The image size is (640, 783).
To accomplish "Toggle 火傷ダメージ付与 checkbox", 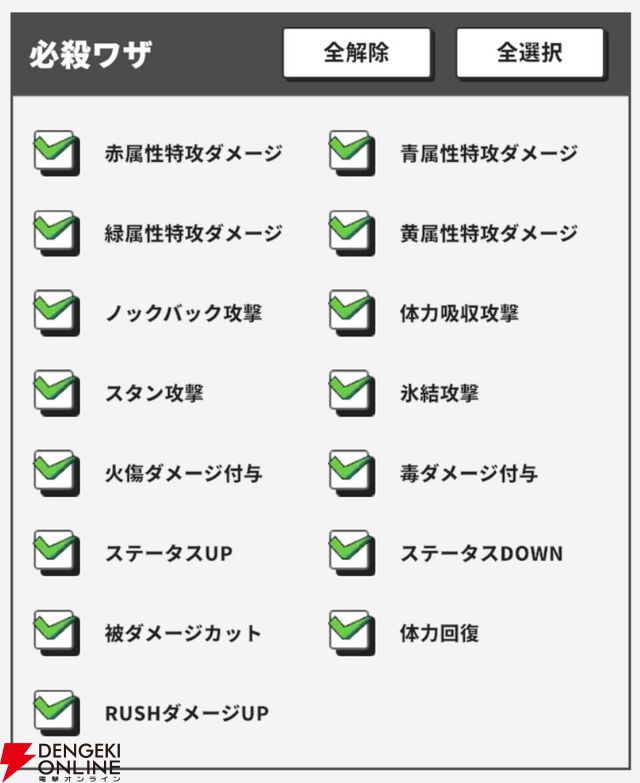I will coord(56,473).
